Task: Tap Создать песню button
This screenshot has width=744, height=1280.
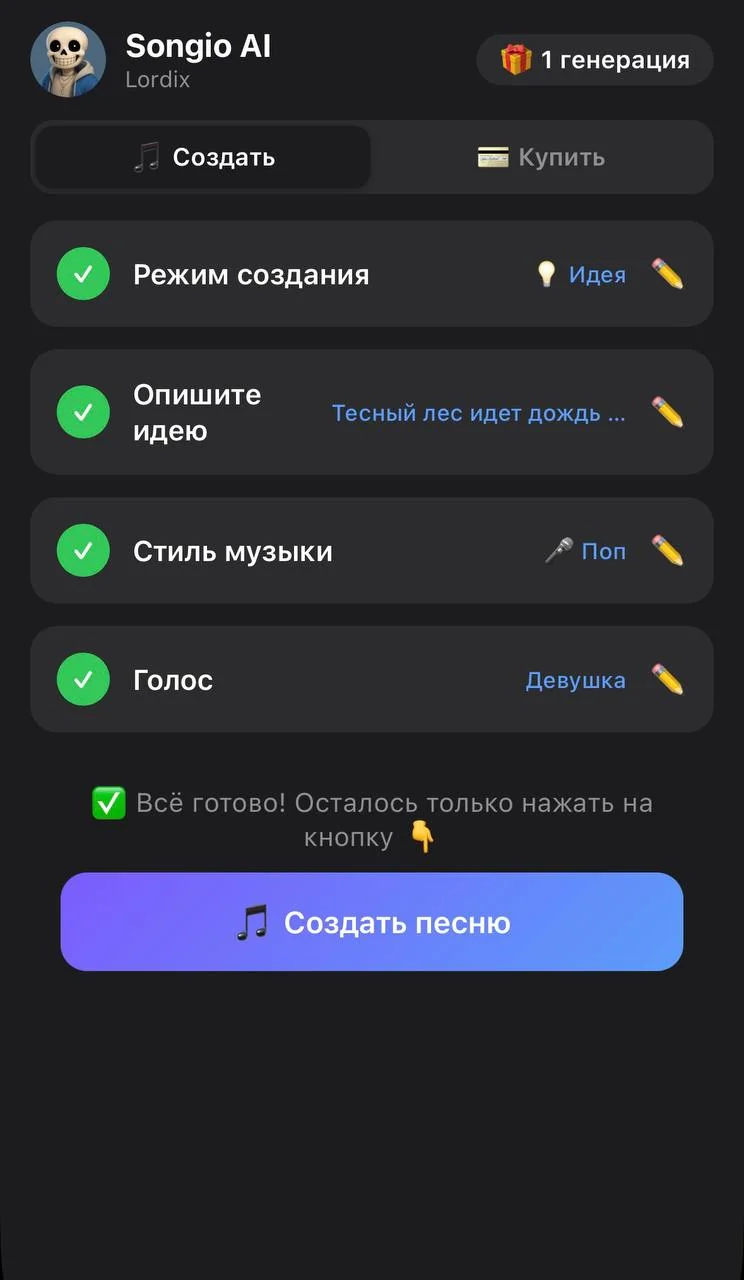Action: 372,922
